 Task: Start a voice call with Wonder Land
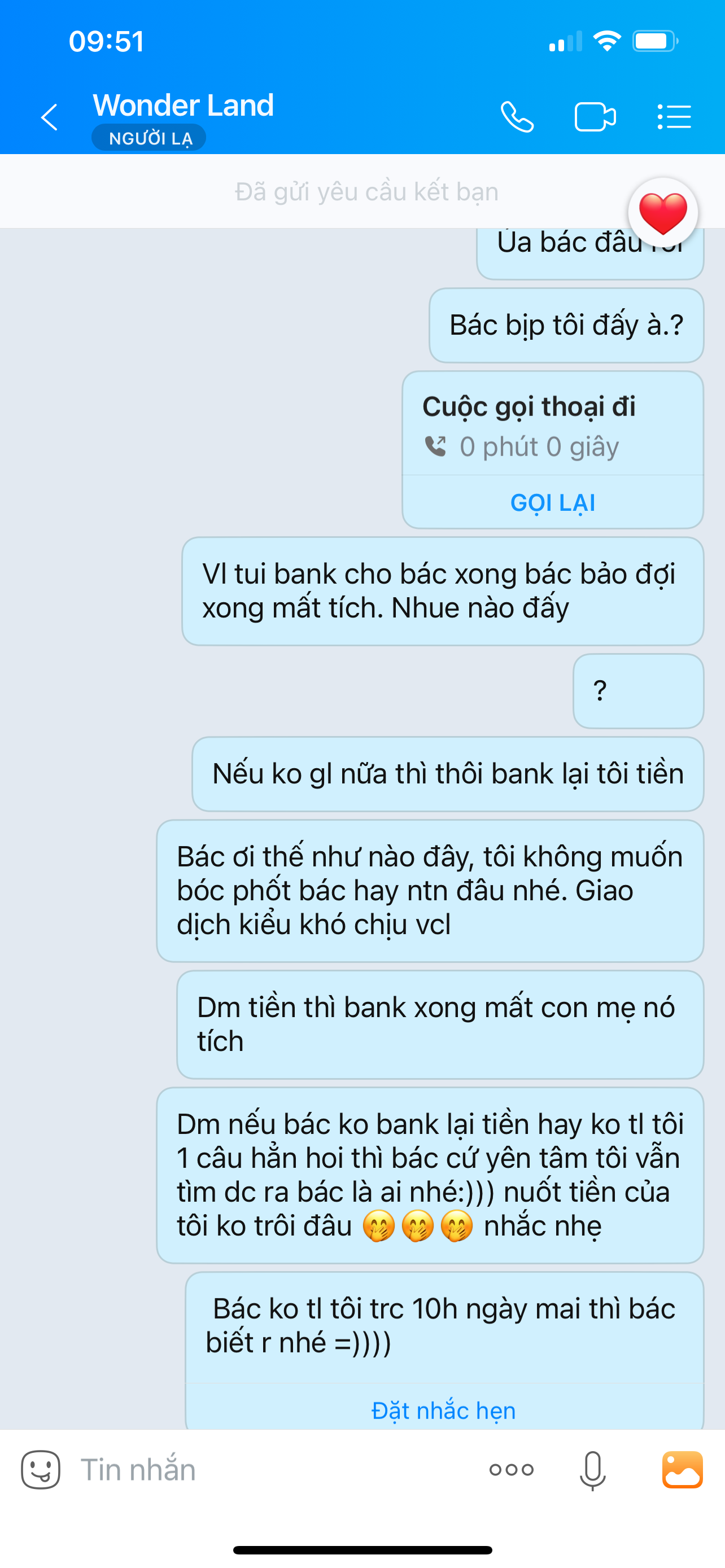(517, 117)
